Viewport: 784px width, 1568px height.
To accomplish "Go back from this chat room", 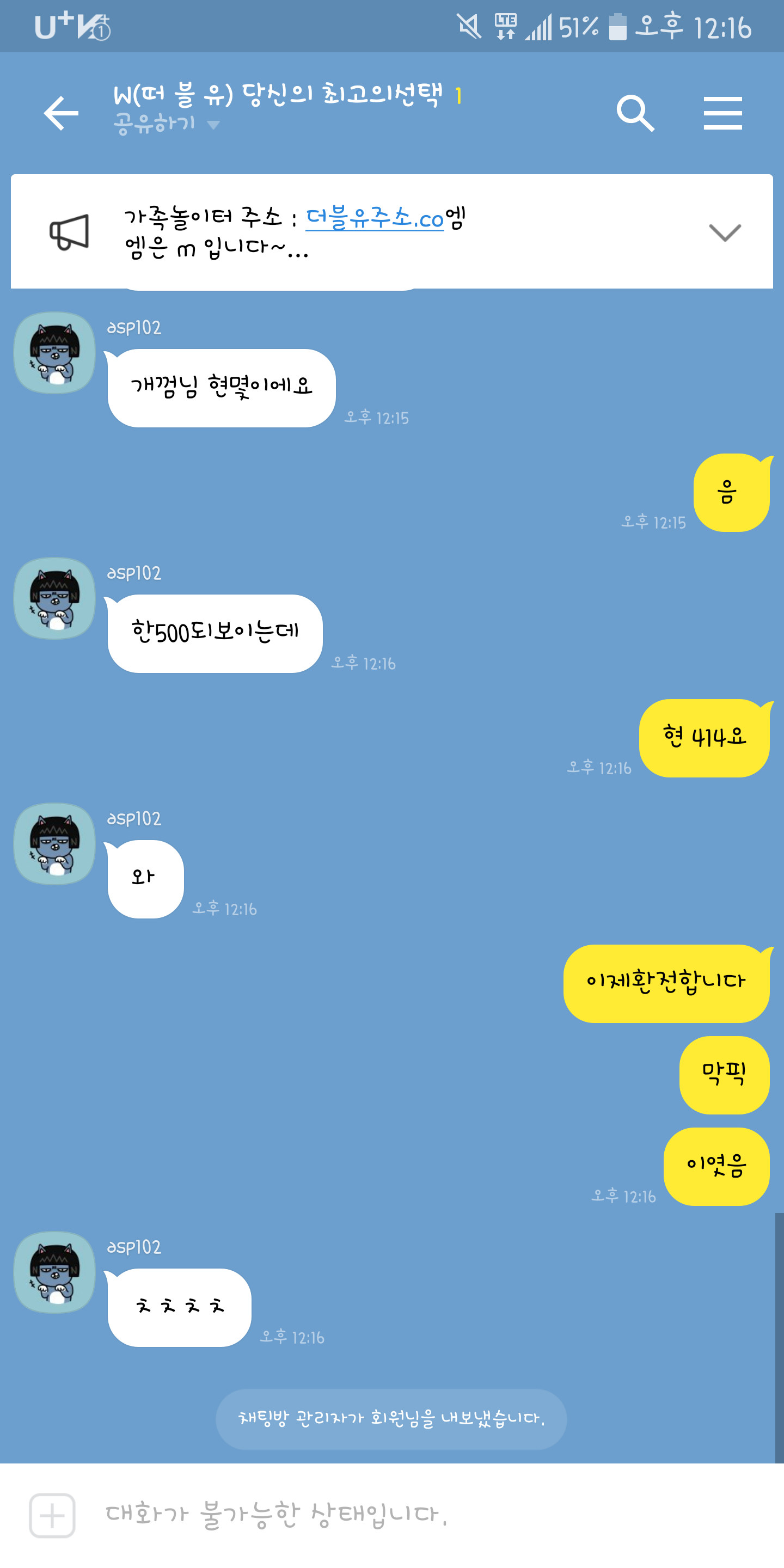I will point(61,113).
